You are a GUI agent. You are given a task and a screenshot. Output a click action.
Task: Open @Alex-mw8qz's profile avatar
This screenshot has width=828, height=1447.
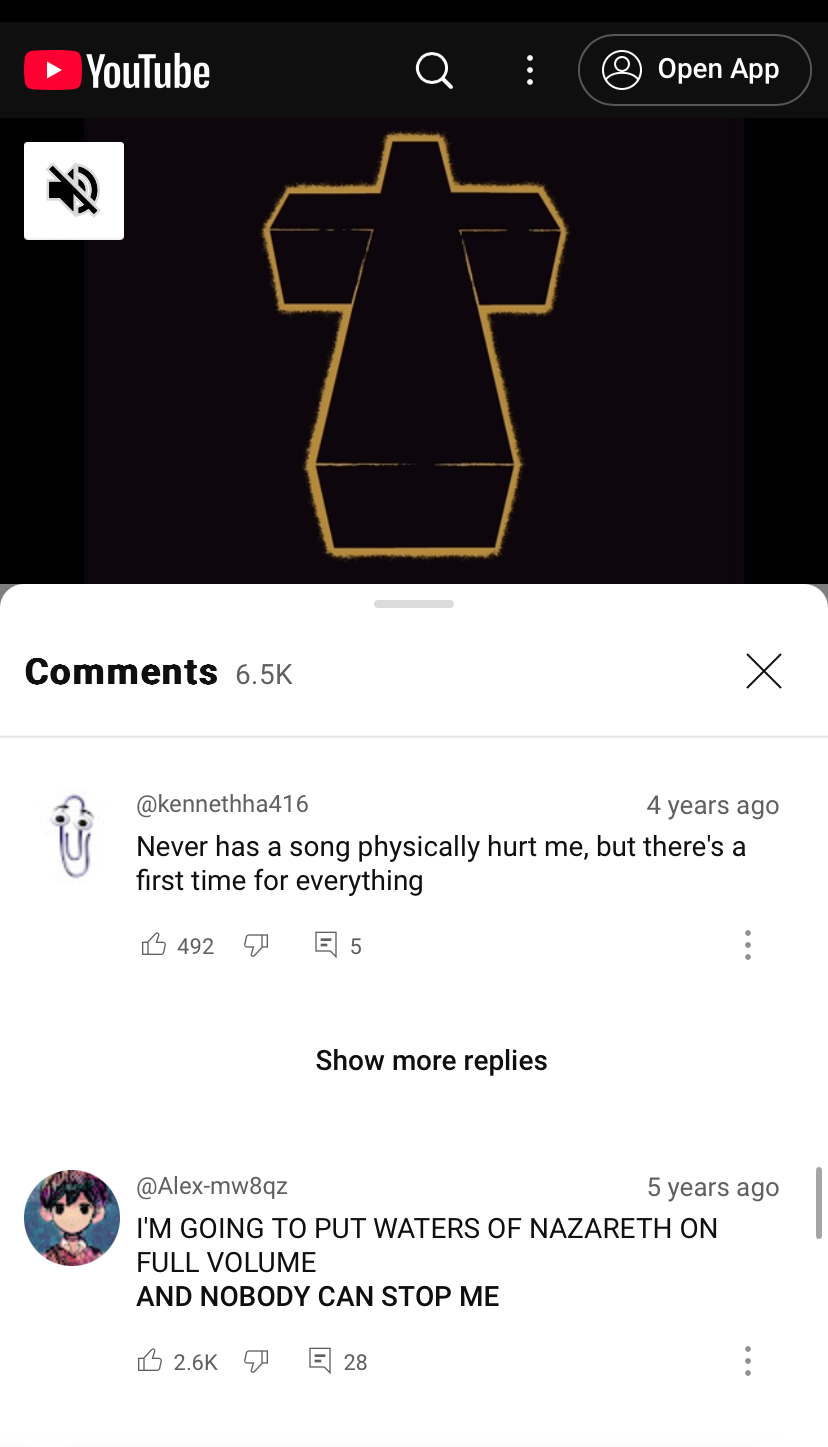[72, 1218]
